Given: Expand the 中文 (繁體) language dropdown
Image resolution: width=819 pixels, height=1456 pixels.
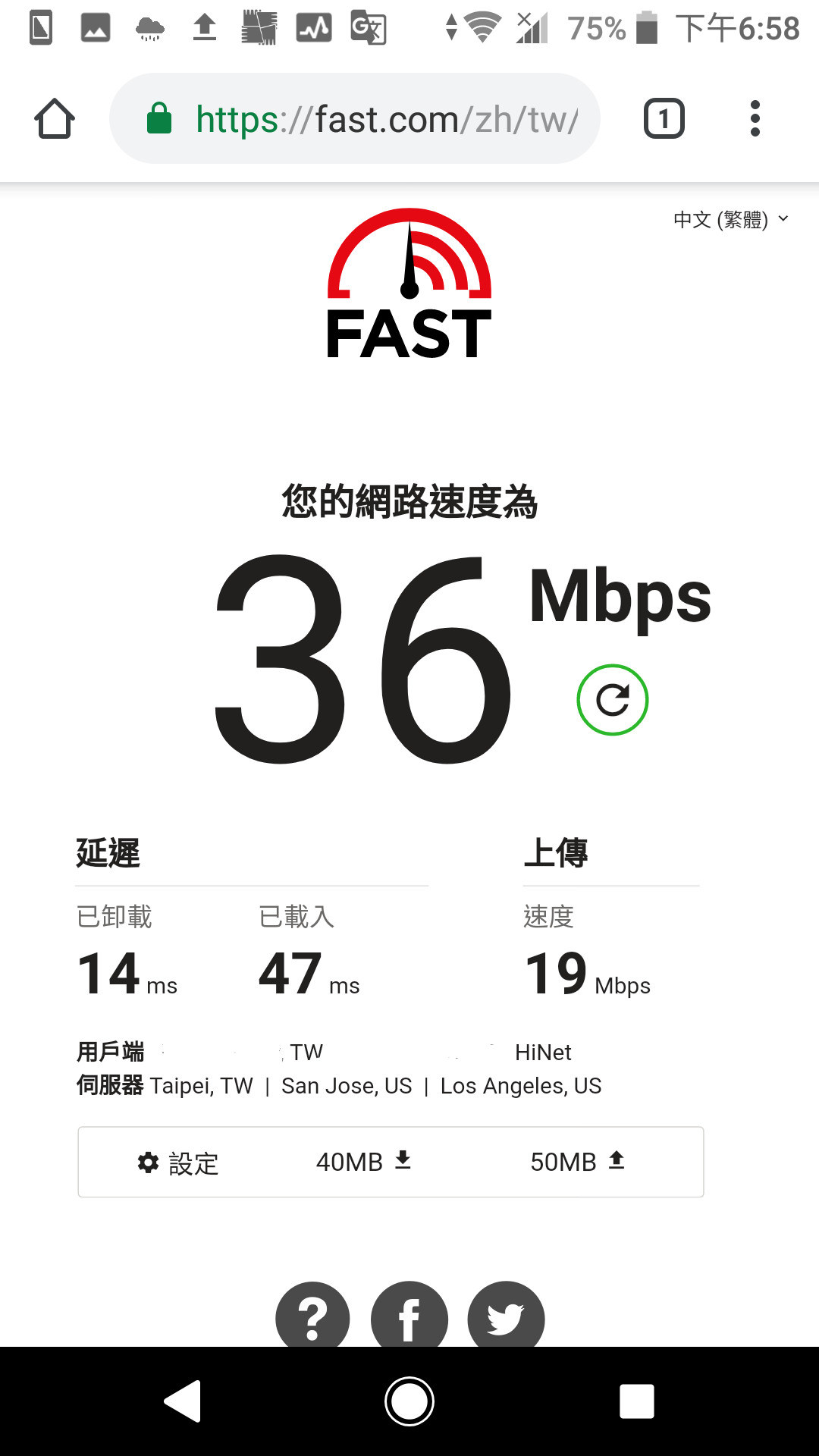Looking at the screenshot, I should click(x=731, y=220).
